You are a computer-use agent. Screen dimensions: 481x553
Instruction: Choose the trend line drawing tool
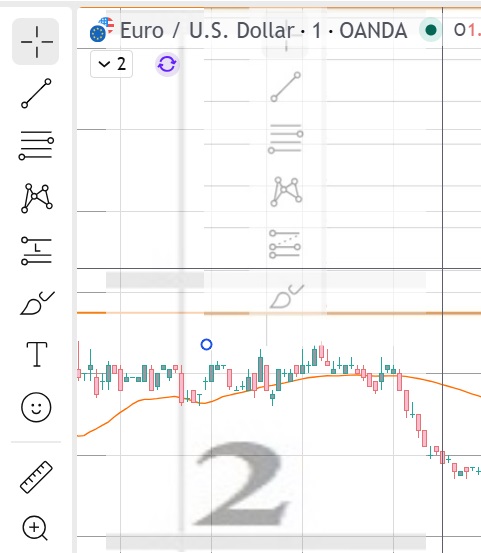(x=36, y=93)
